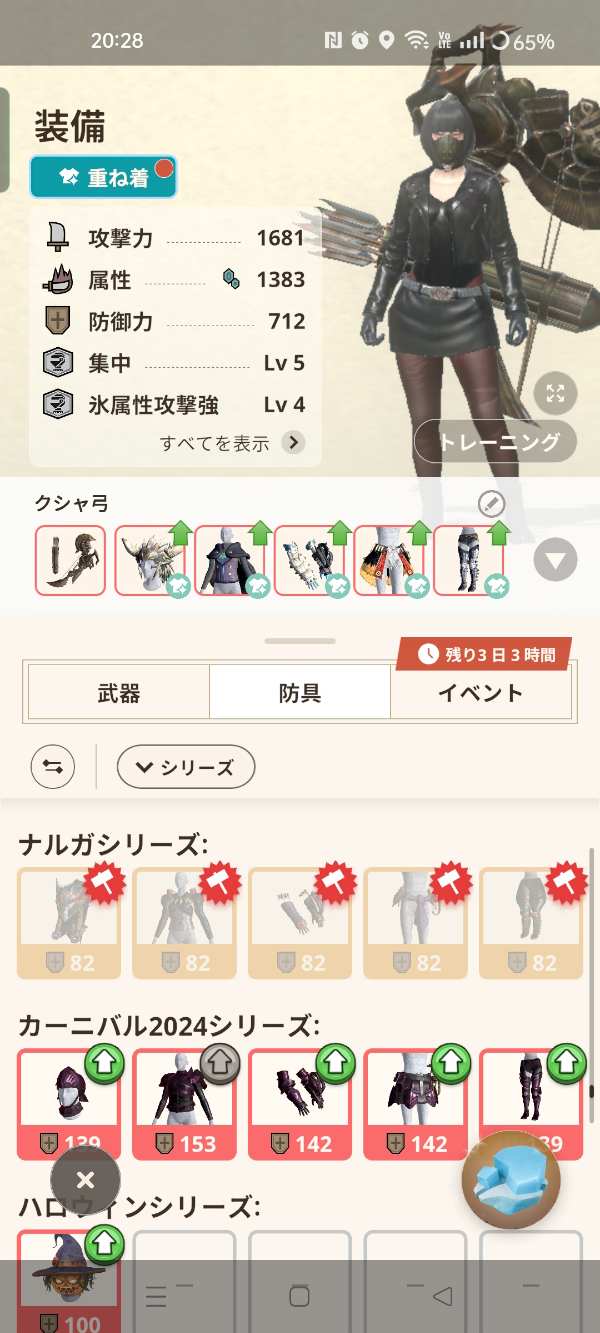Switch to the 防具 tab
Screen dimensions: 600x1333
click(x=299, y=693)
